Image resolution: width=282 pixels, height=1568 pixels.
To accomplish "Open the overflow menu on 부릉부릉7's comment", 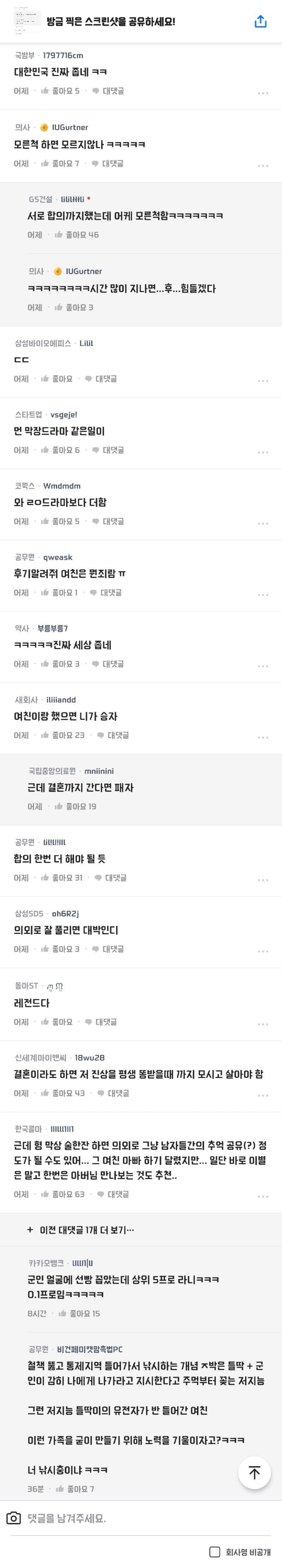I will (263, 665).
